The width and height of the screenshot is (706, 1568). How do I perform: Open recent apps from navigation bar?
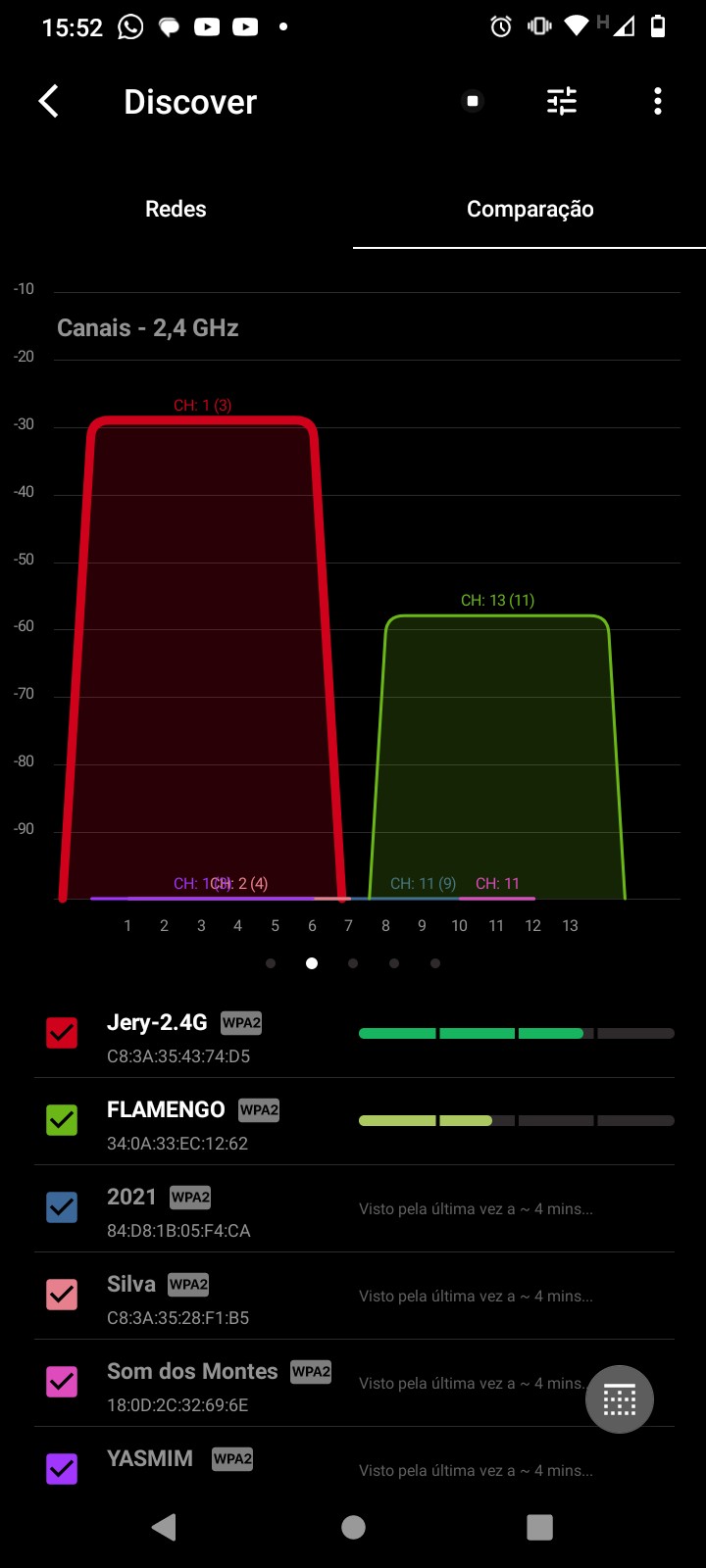539,1527
